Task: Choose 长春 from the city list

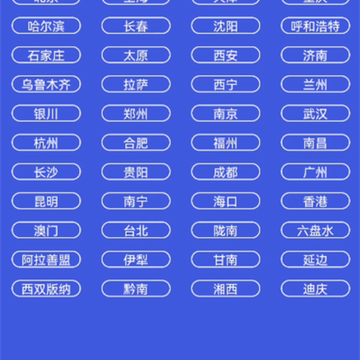Action: pos(136,26)
